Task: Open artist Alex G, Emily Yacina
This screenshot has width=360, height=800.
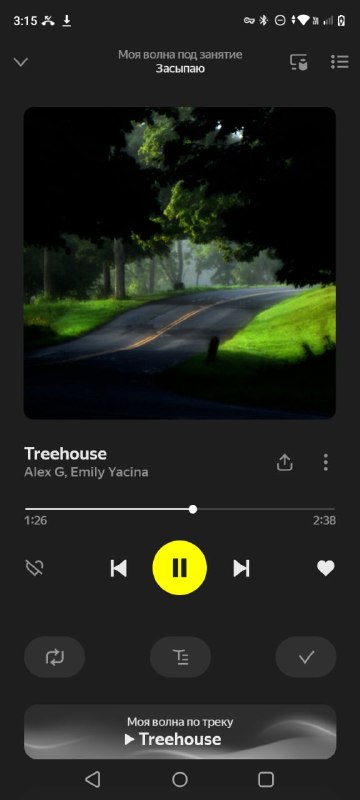Action: click(86, 472)
